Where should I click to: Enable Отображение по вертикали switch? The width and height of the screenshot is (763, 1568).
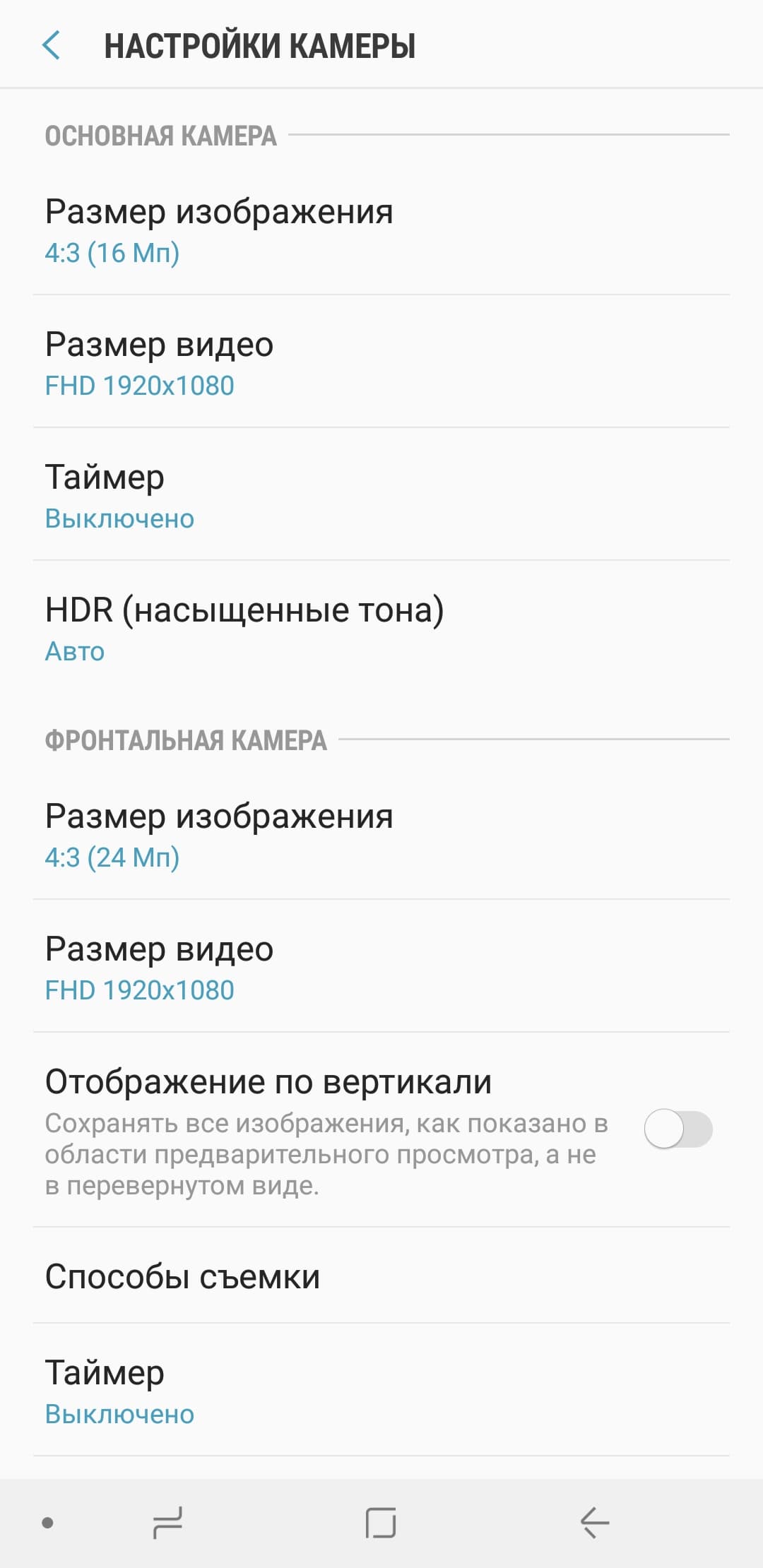click(678, 1129)
